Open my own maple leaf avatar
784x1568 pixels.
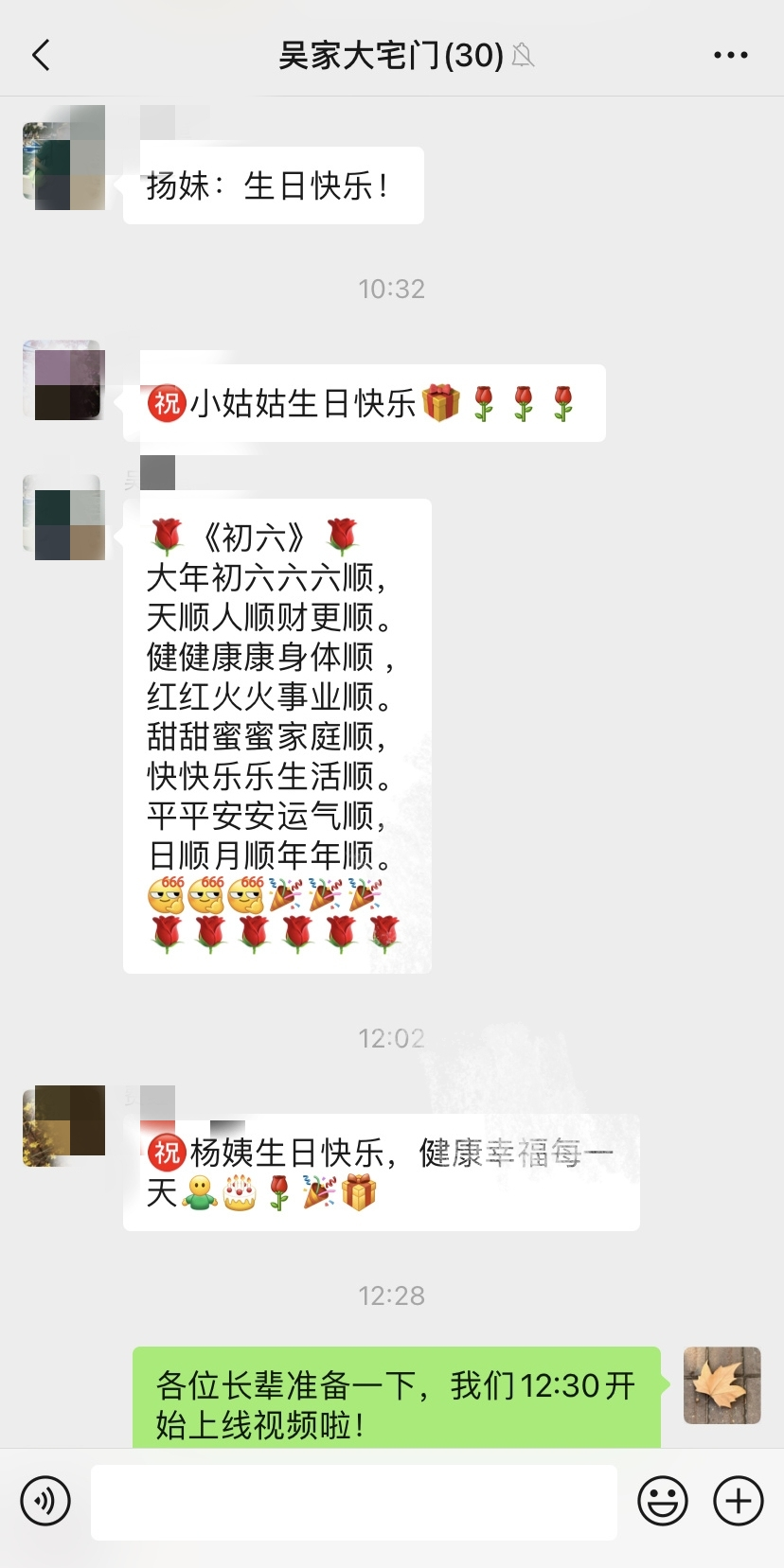coord(722,1385)
